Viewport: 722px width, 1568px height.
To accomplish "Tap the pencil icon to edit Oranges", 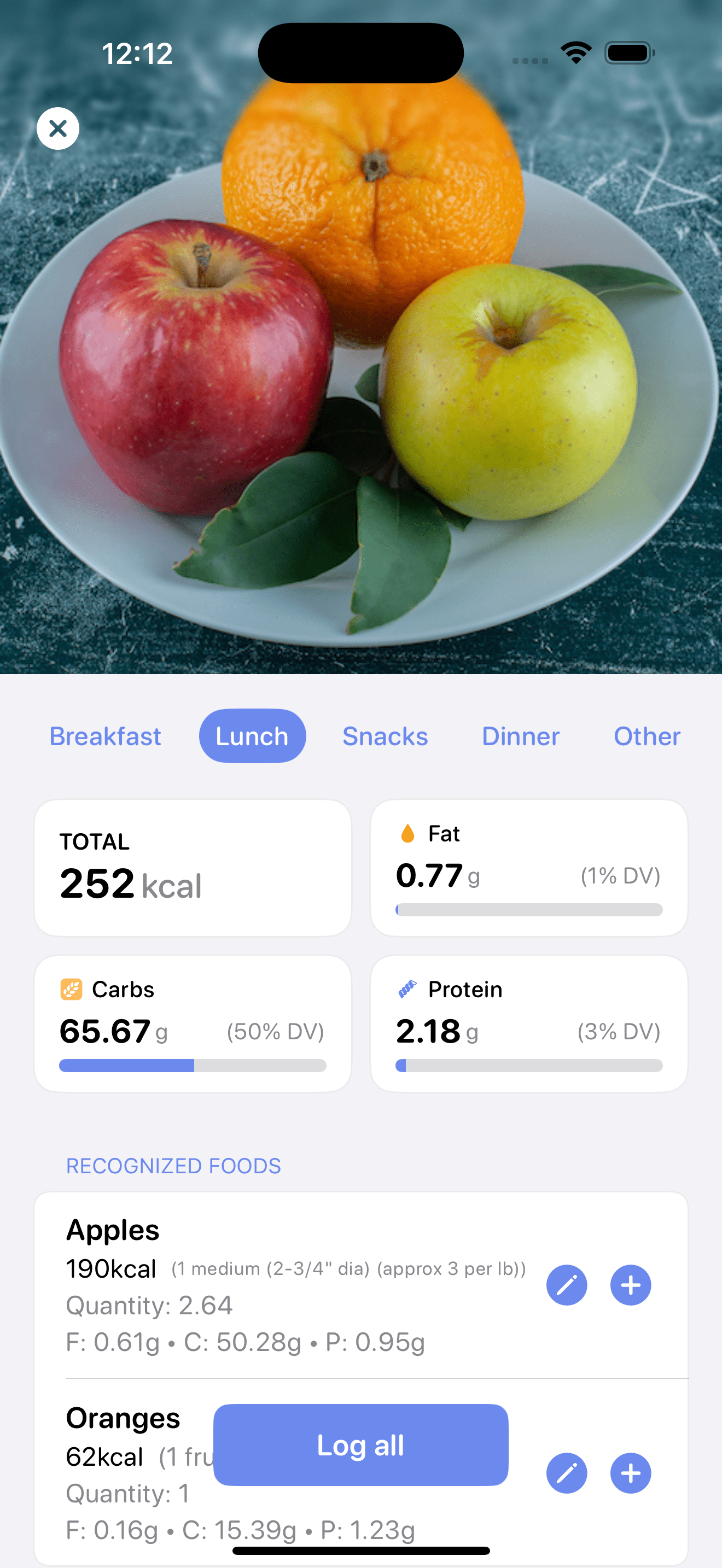I will 566,1473.
